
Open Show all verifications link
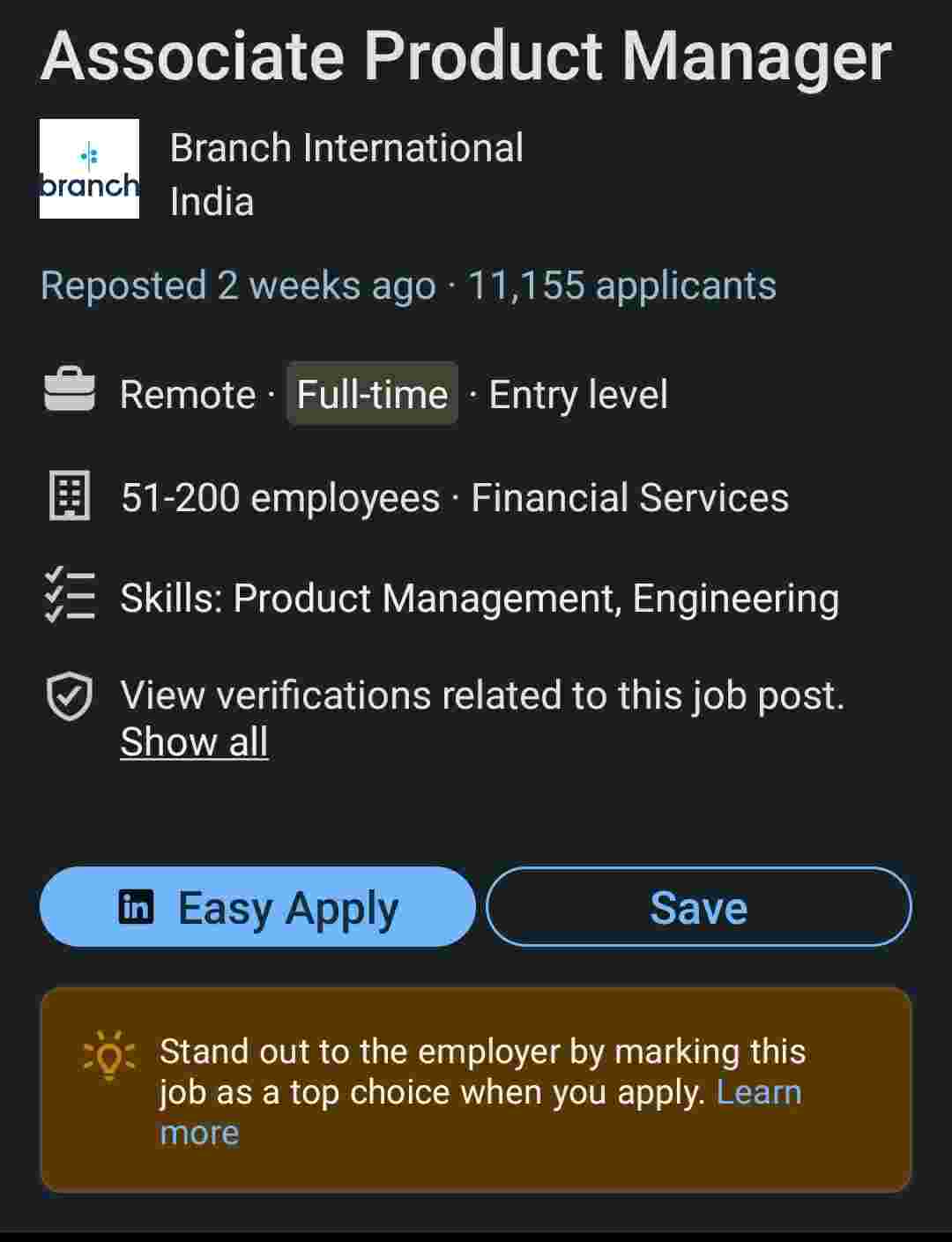tap(194, 742)
